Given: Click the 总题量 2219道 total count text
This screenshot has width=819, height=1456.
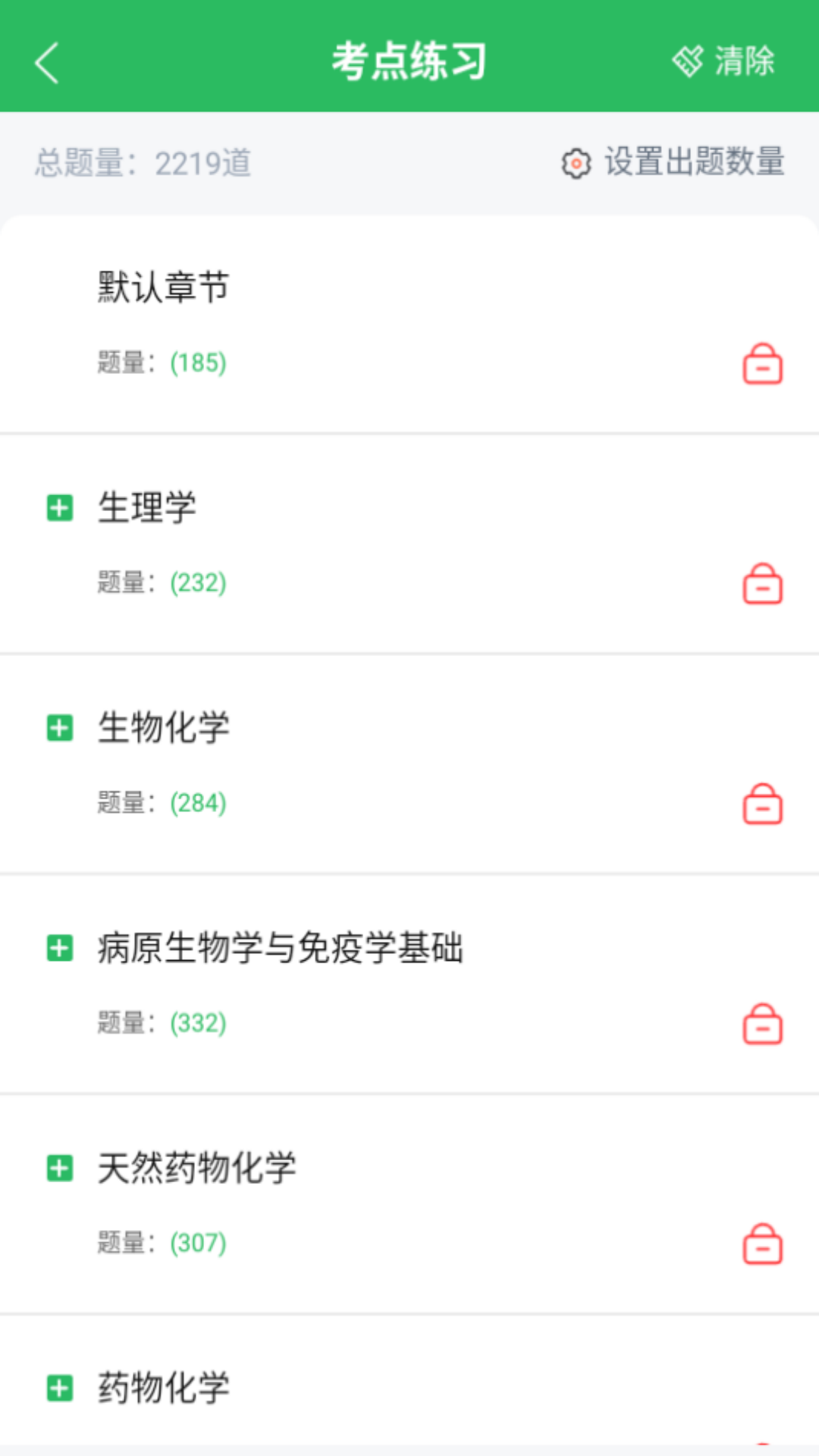Looking at the screenshot, I should [143, 162].
